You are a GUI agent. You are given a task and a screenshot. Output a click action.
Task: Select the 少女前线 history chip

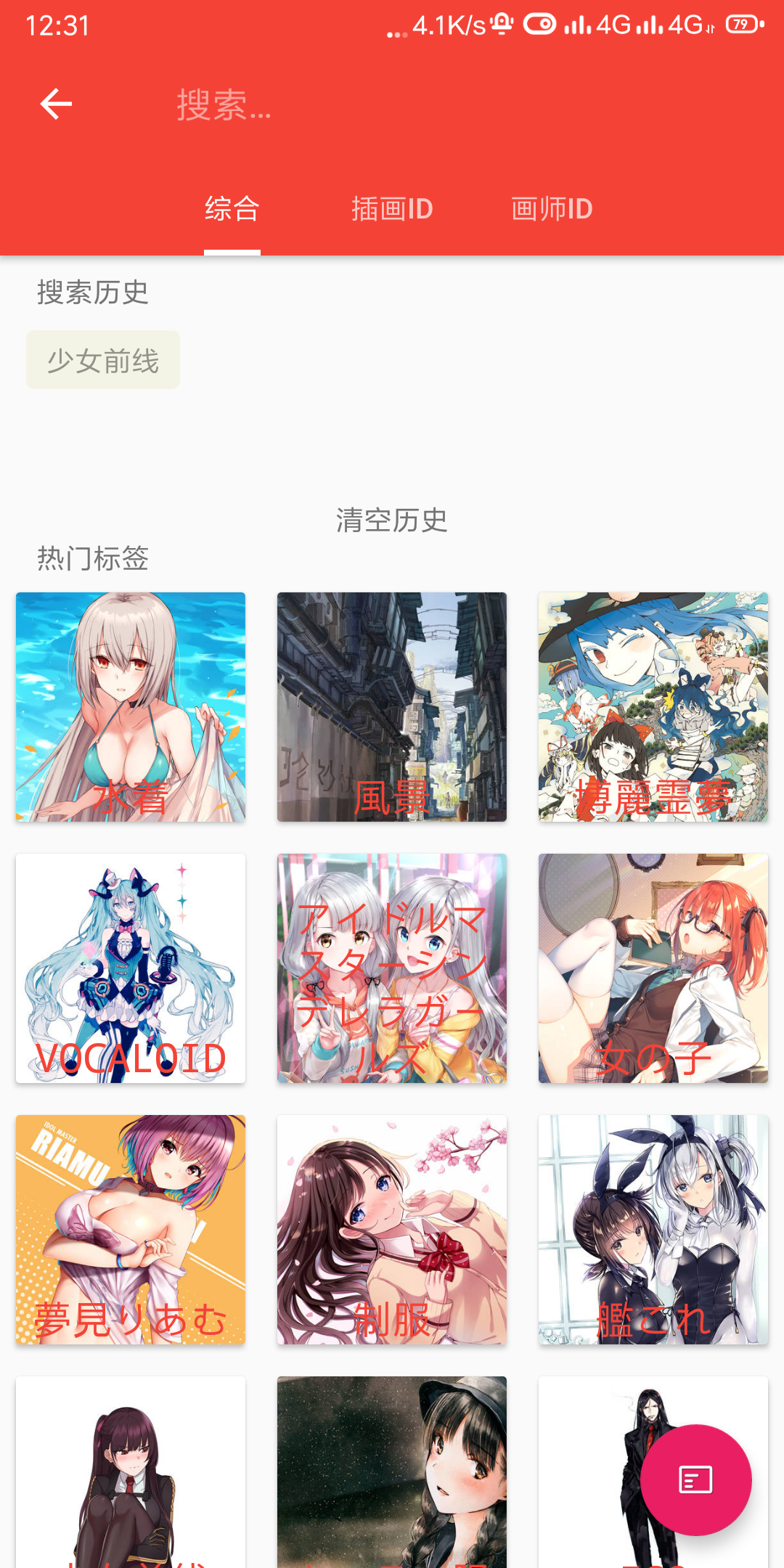point(103,360)
